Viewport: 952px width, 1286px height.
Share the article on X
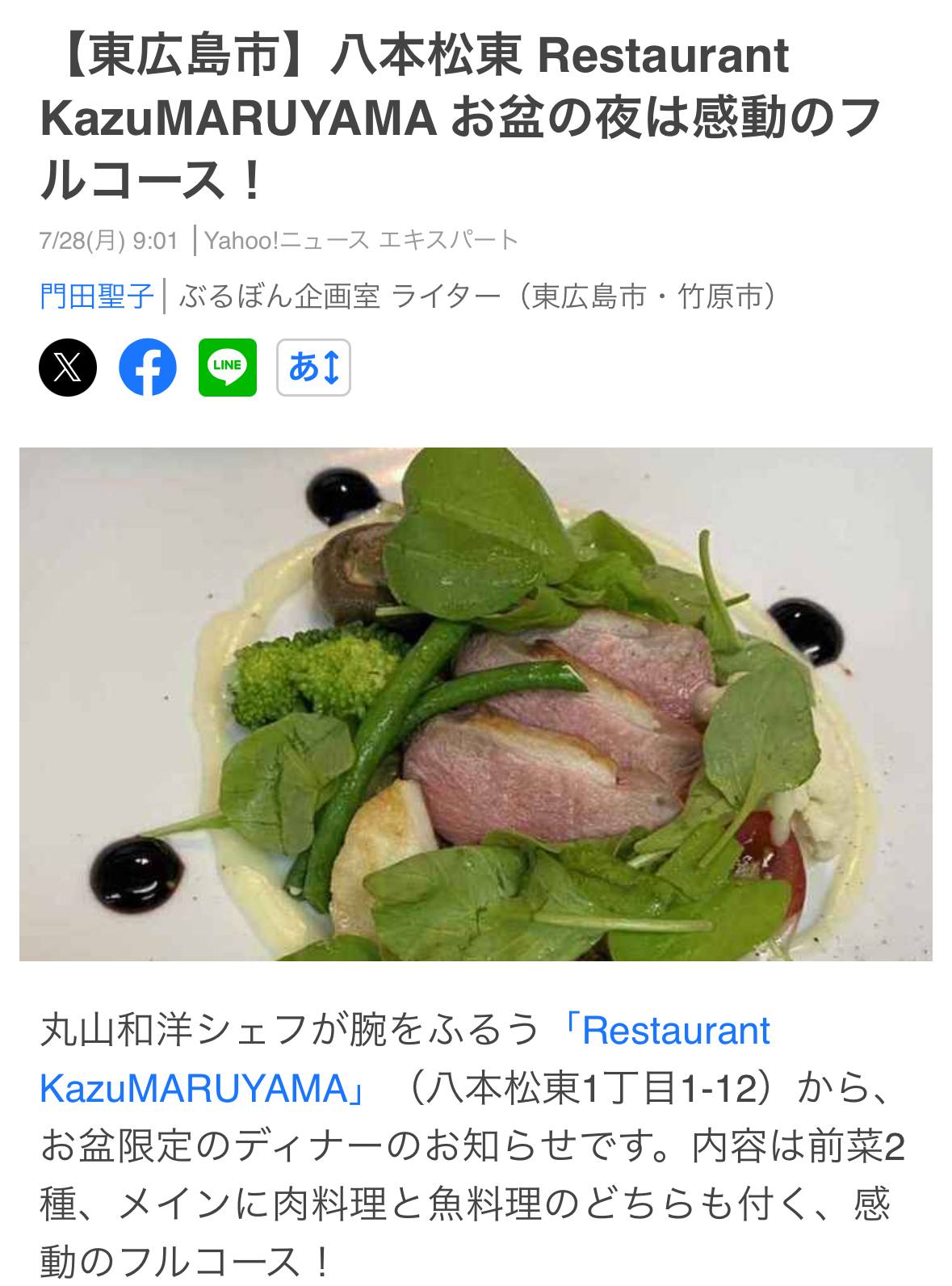[68, 368]
